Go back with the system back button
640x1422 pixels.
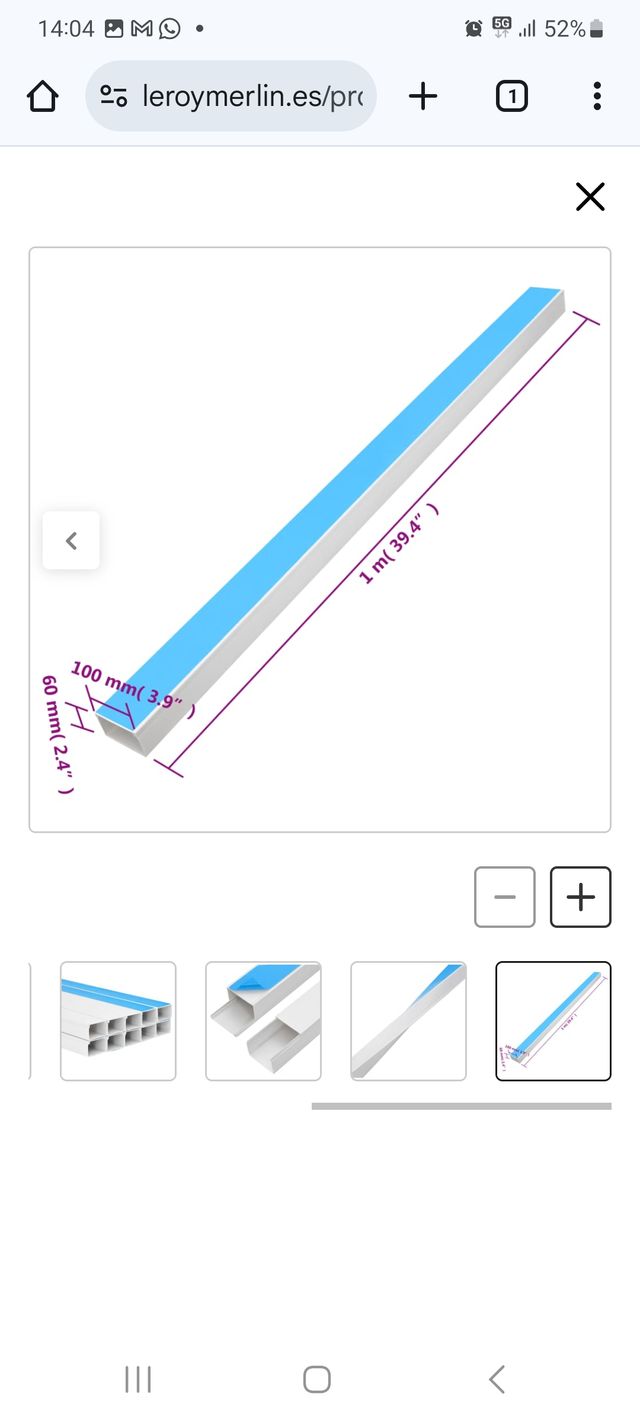[x=497, y=1379]
